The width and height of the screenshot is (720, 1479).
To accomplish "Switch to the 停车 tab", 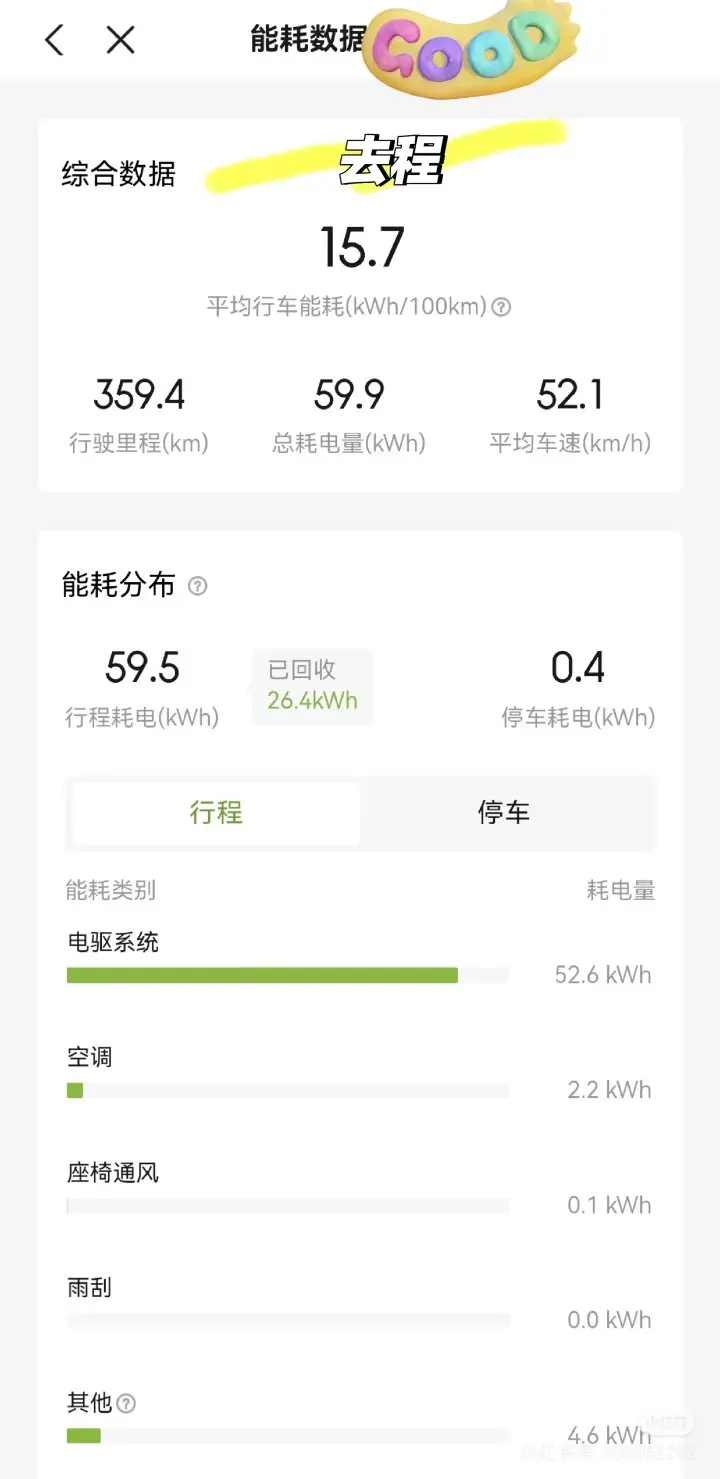I will click(504, 813).
